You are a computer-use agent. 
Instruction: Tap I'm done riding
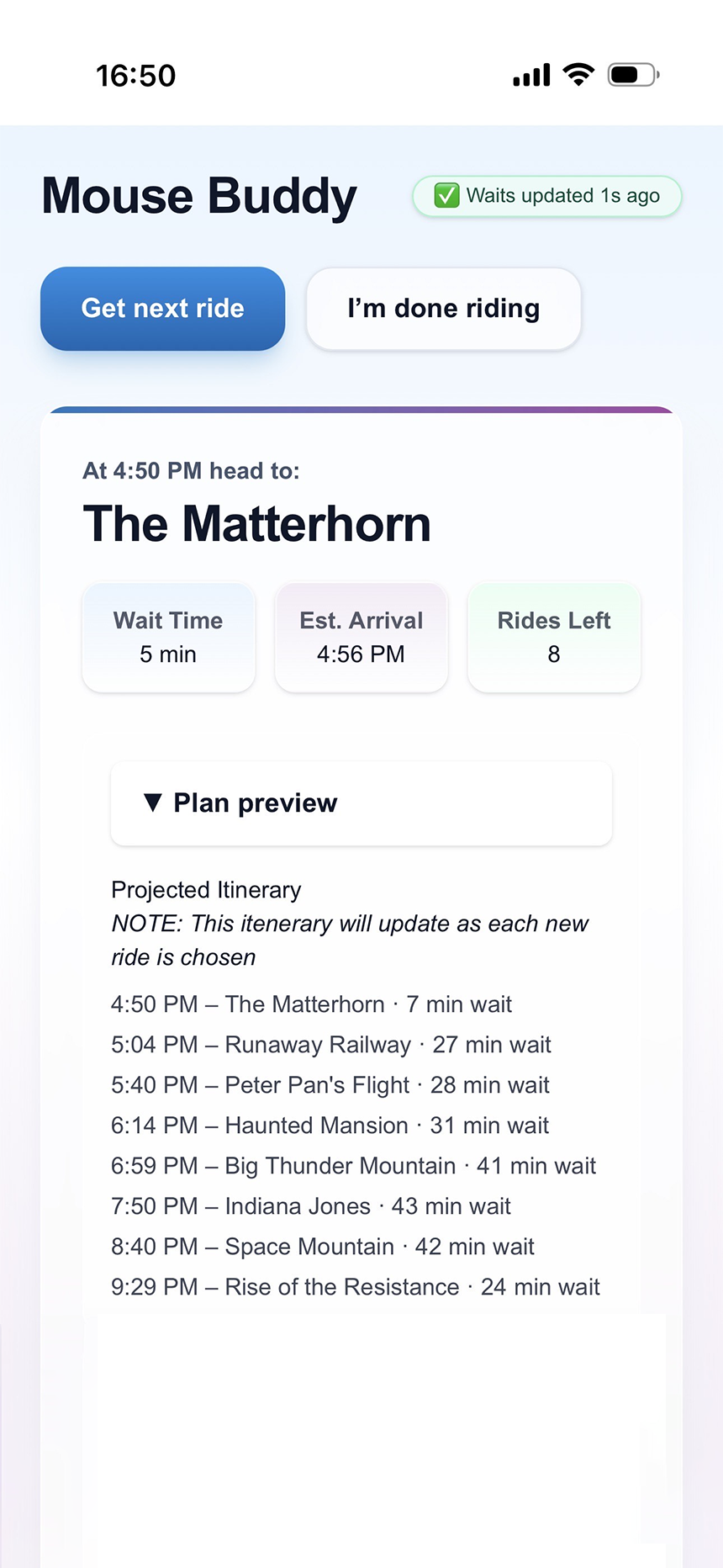coord(443,309)
